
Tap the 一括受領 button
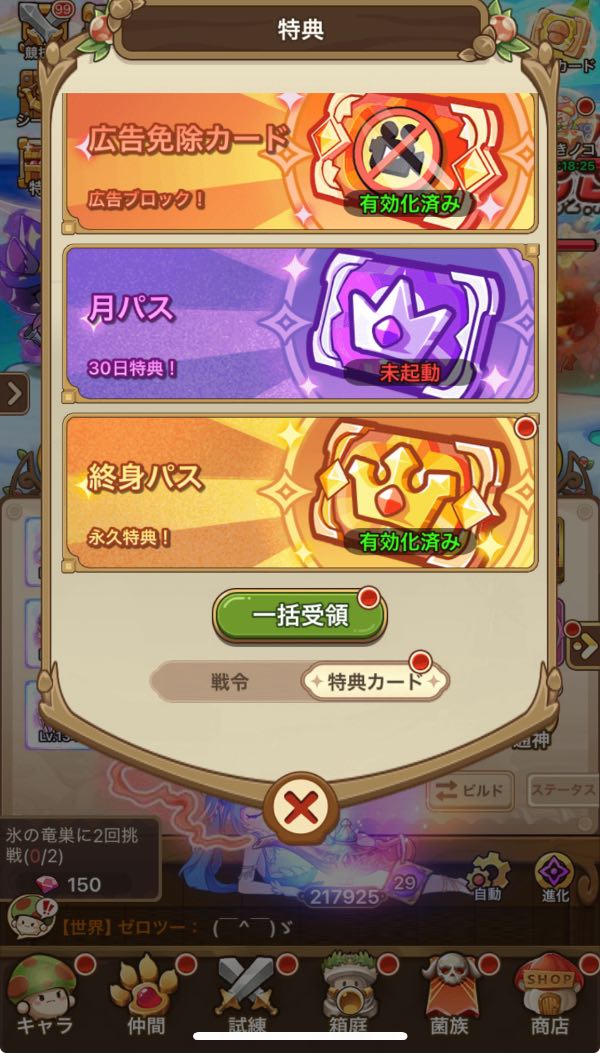299,615
